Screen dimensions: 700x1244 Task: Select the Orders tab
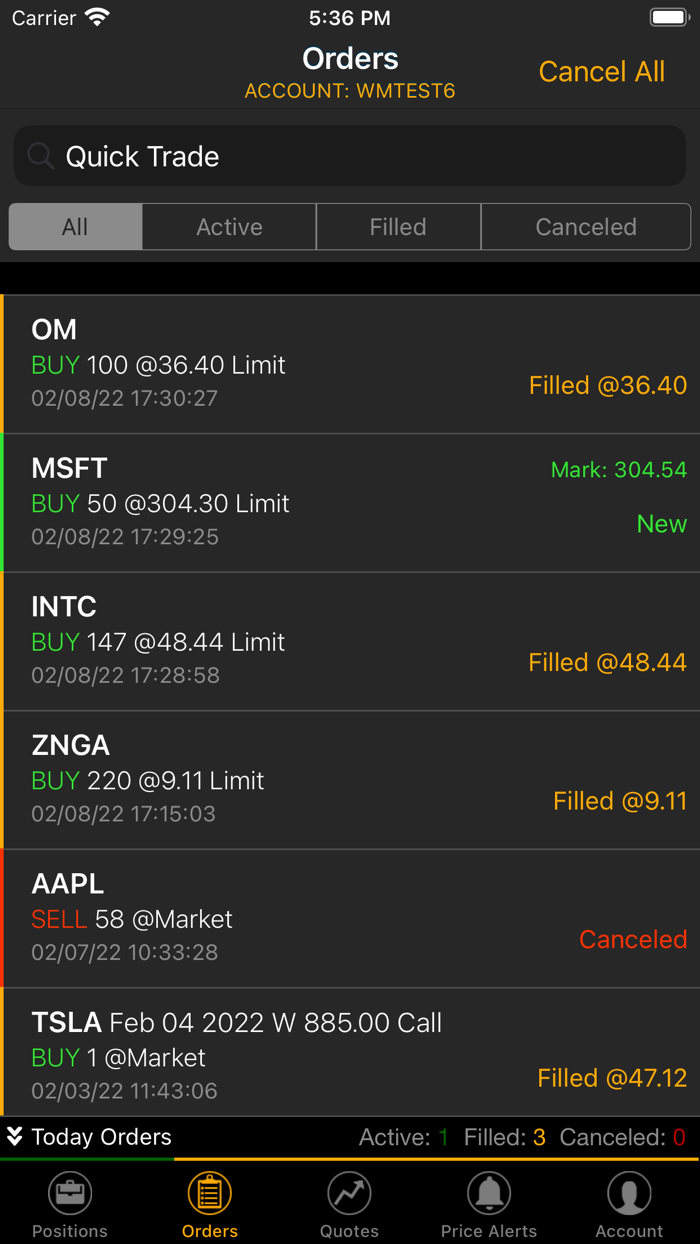pyautogui.click(x=210, y=1205)
